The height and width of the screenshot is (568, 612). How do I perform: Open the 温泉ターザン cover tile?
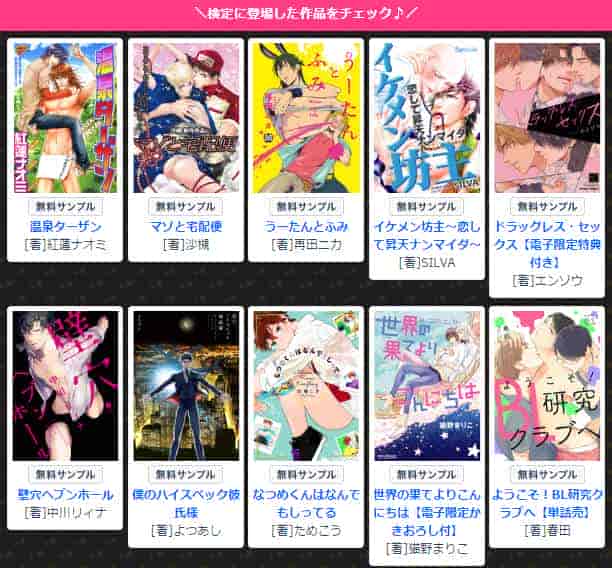(65, 117)
